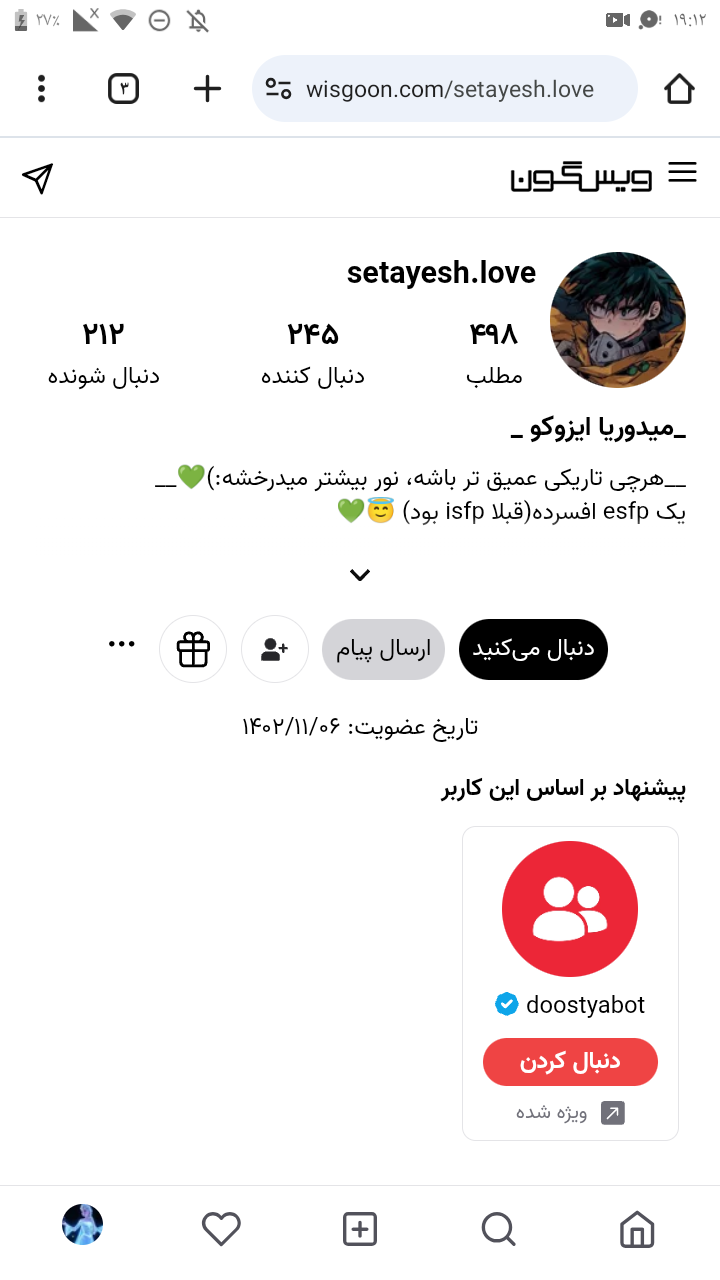Open the browser's three-dot menu

click(41, 89)
